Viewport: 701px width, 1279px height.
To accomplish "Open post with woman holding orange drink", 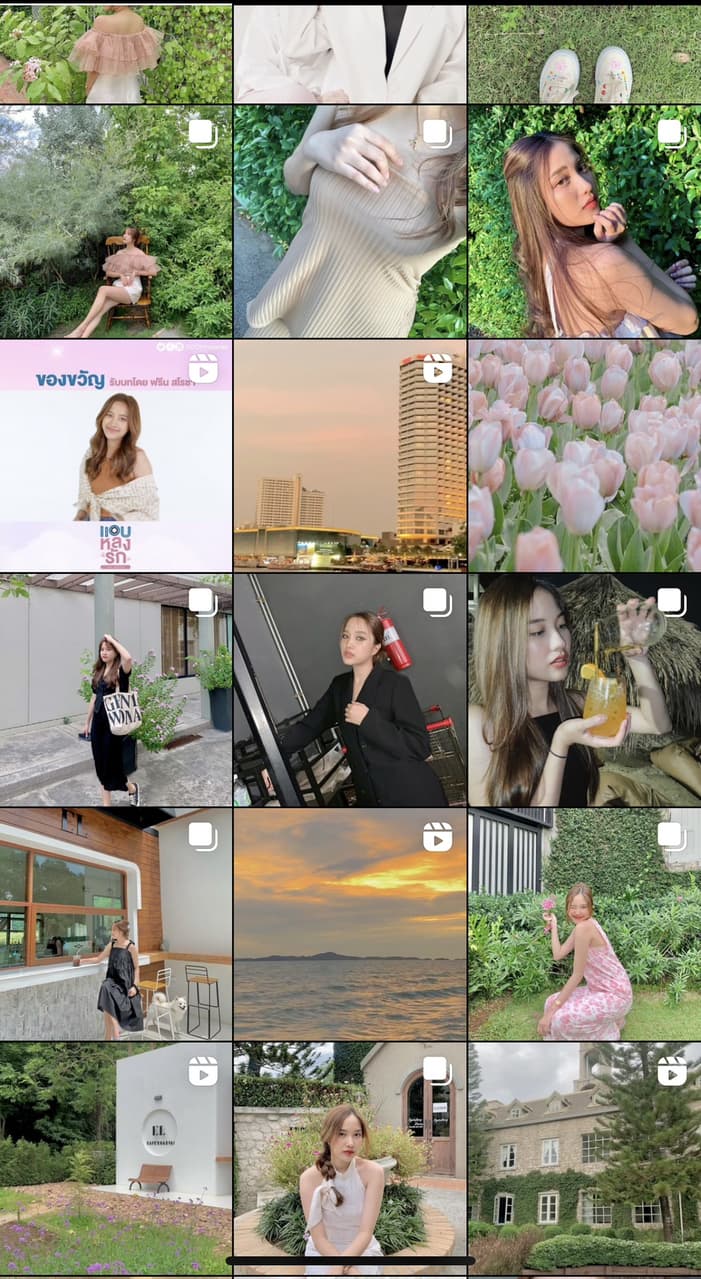I will coord(584,690).
